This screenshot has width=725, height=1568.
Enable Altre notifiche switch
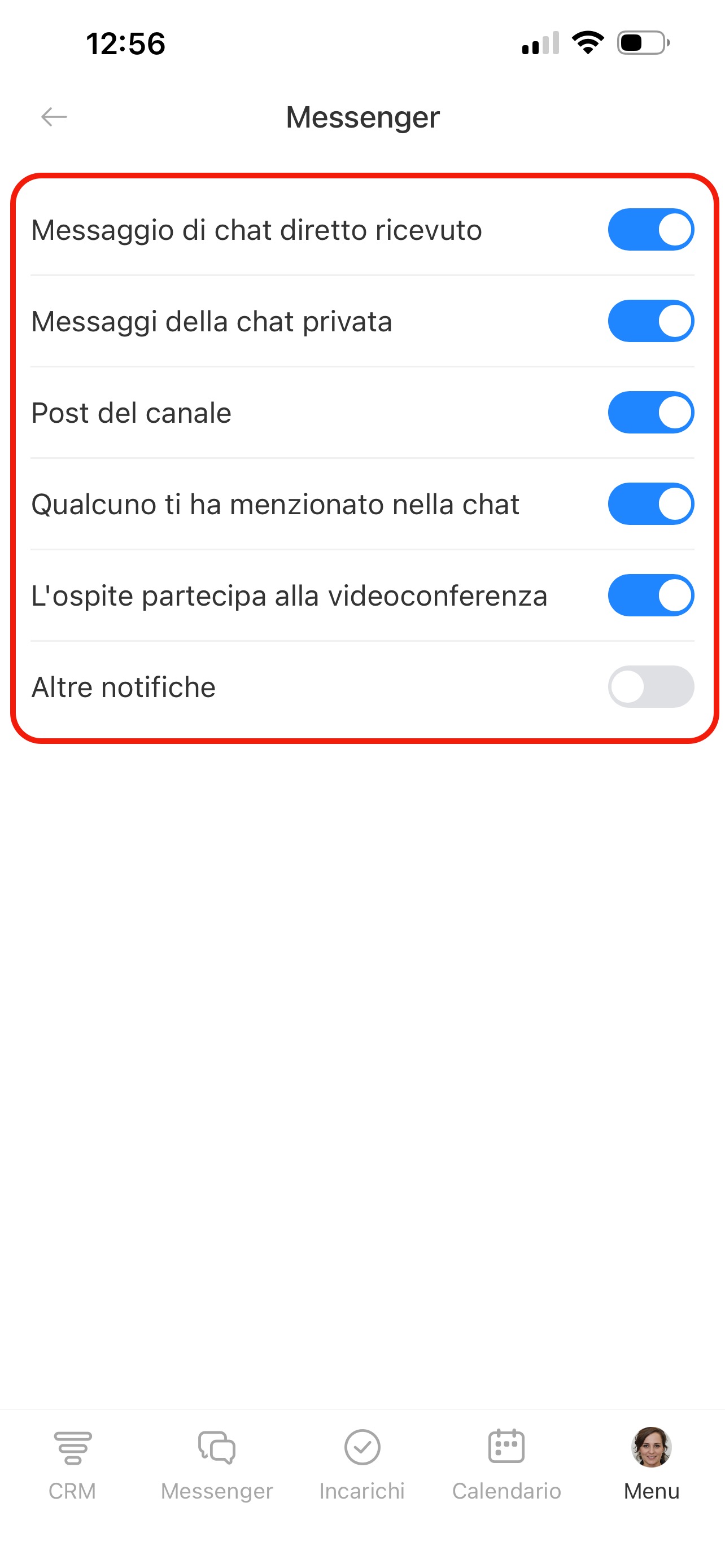[x=650, y=686]
